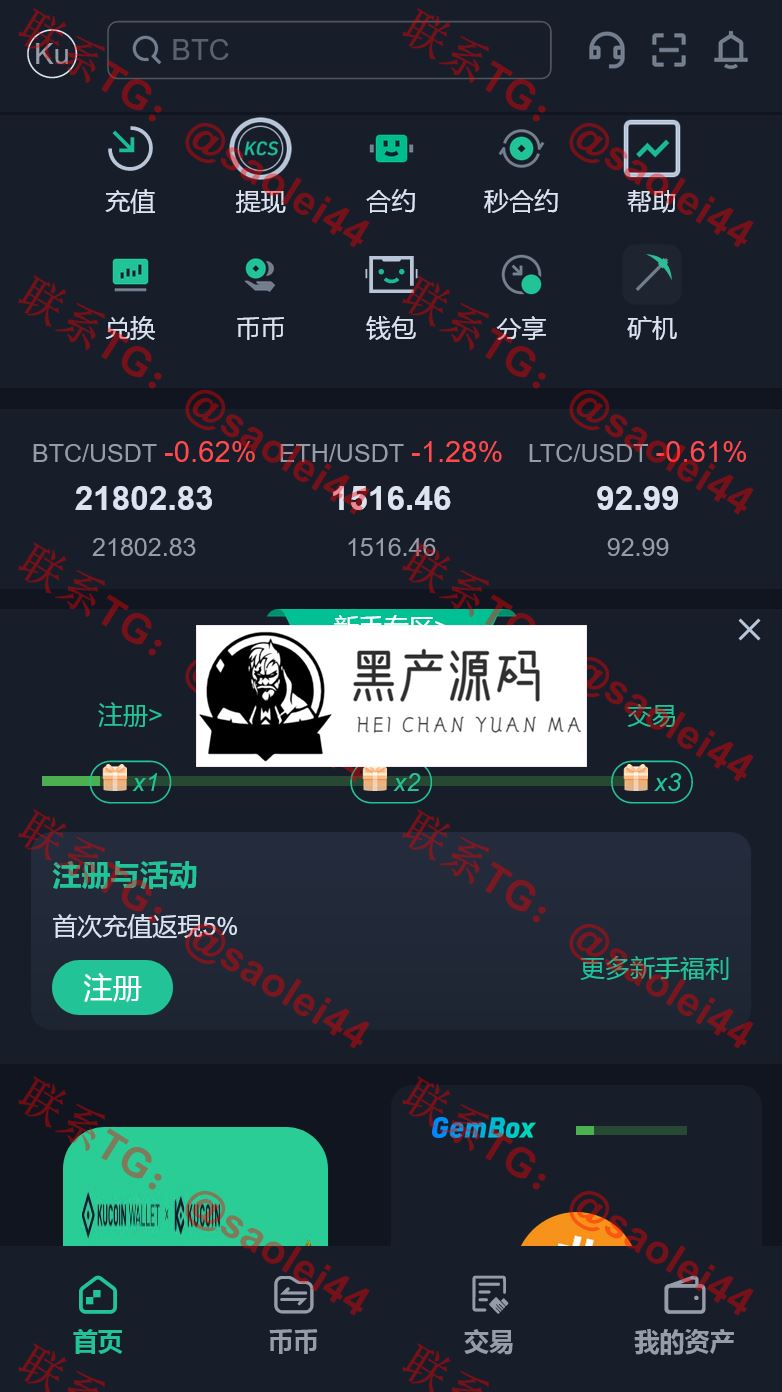Image resolution: width=782 pixels, height=1392 pixels.
Task: Open 秒合约 shortcut
Action: pos(521,168)
